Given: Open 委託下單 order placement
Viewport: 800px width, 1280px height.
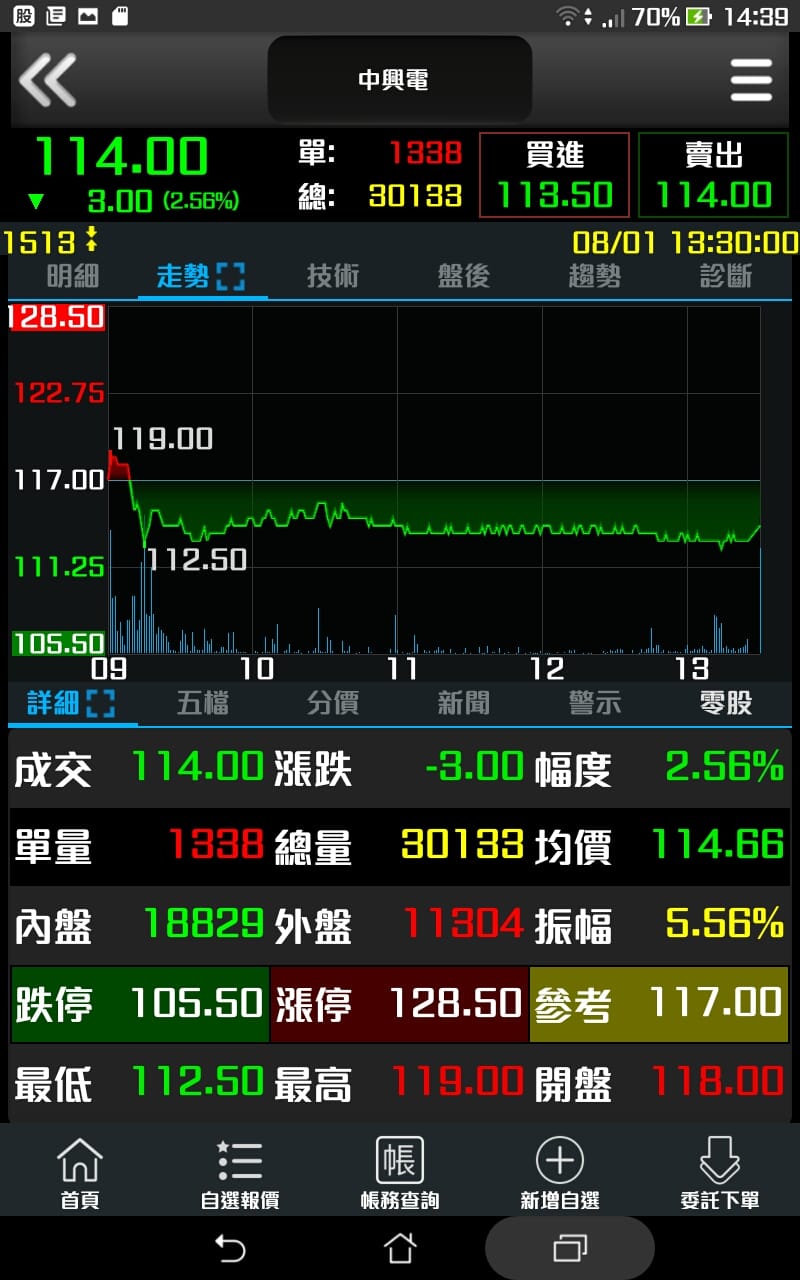Looking at the screenshot, I should point(720,1172).
